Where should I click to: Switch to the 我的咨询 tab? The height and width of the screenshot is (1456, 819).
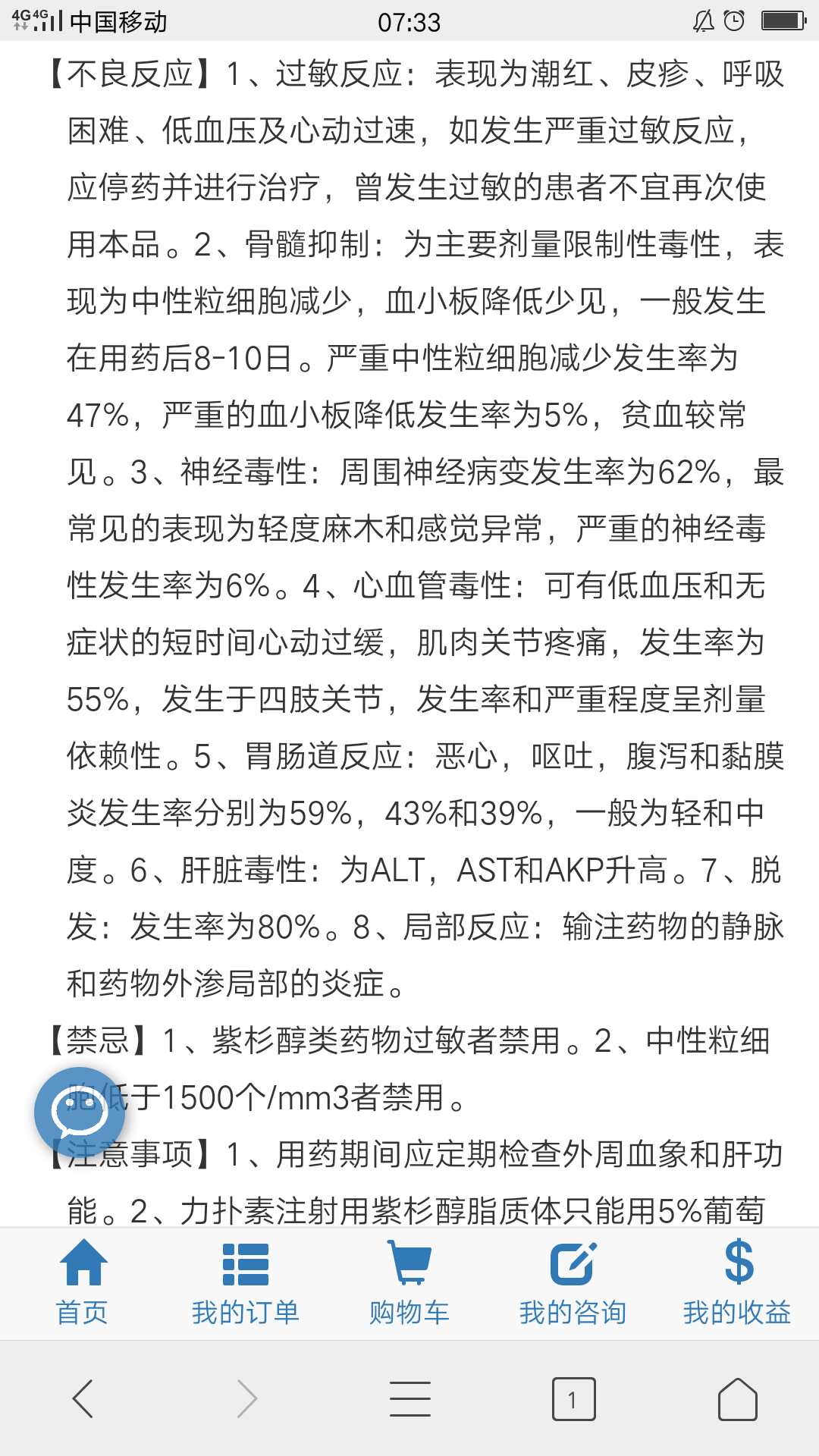coord(573,1282)
